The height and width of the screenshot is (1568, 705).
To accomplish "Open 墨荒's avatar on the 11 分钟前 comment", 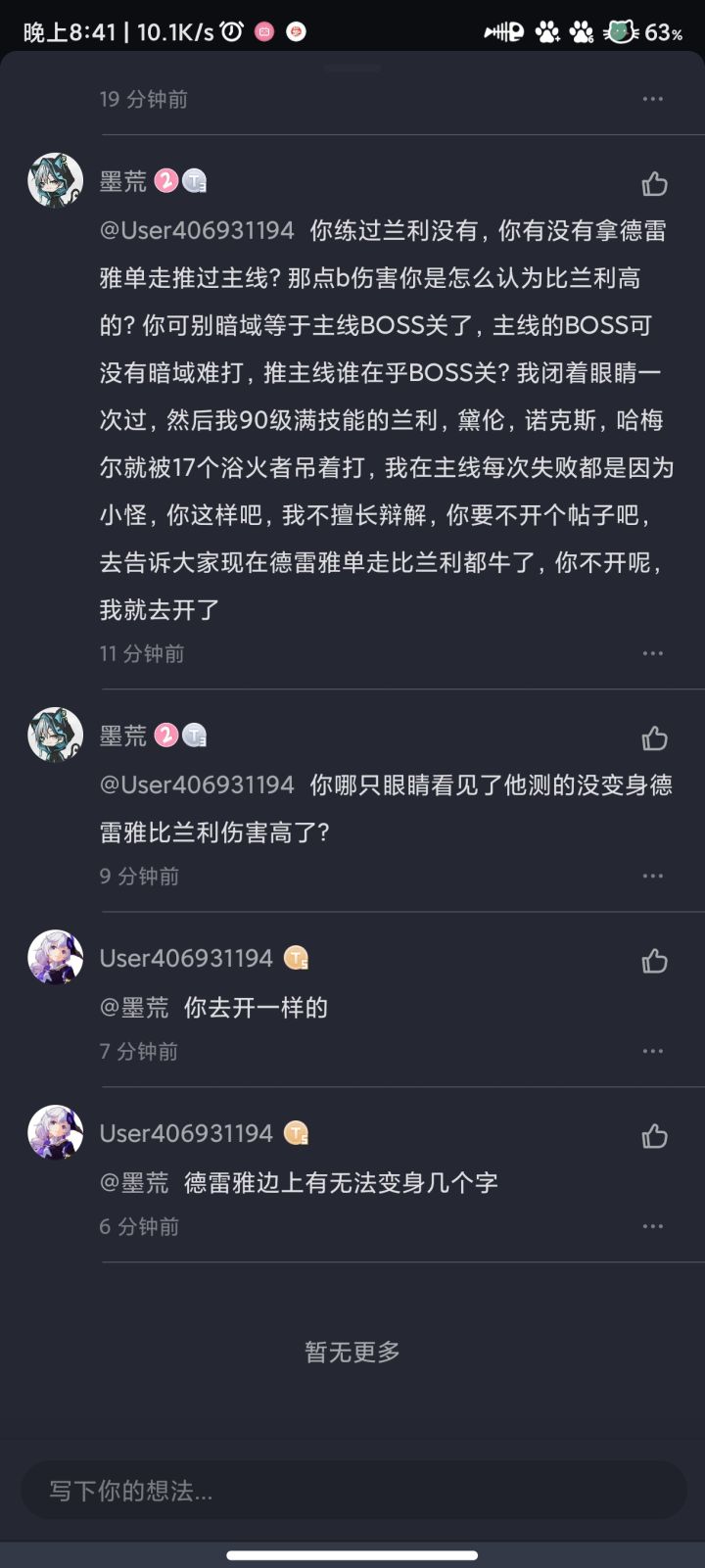I will 55,180.
